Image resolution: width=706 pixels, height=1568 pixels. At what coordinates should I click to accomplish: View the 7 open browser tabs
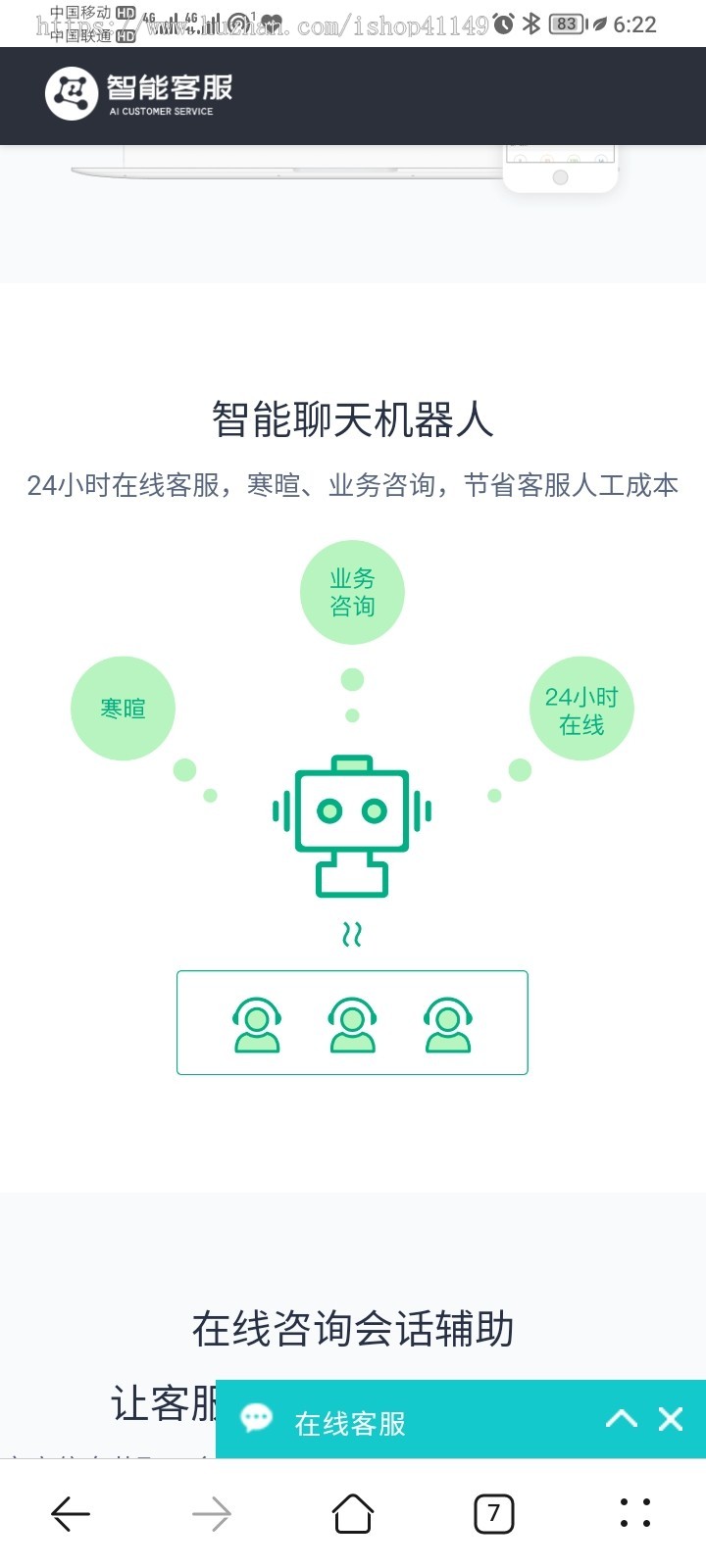[493, 1514]
